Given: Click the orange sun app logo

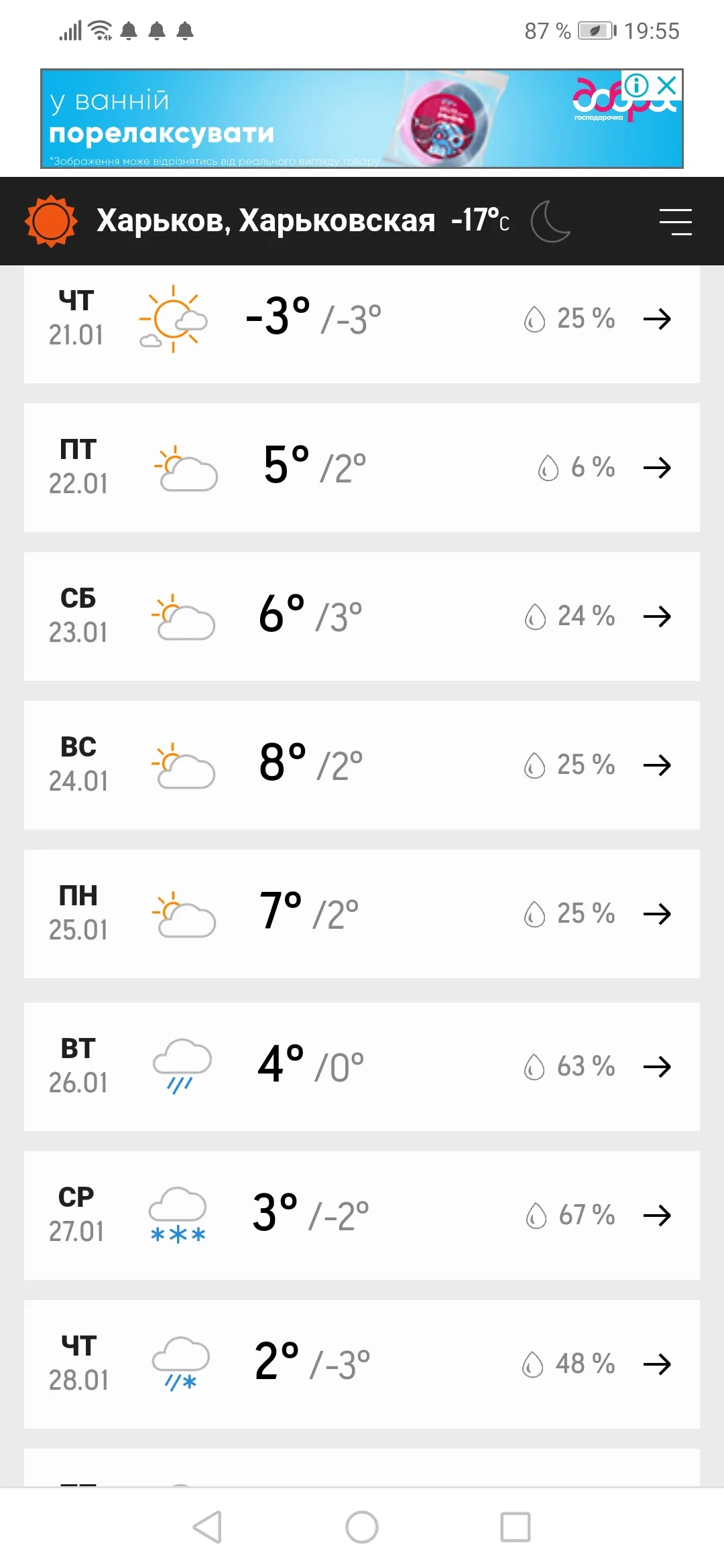Looking at the screenshot, I should click(x=50, y=220).
